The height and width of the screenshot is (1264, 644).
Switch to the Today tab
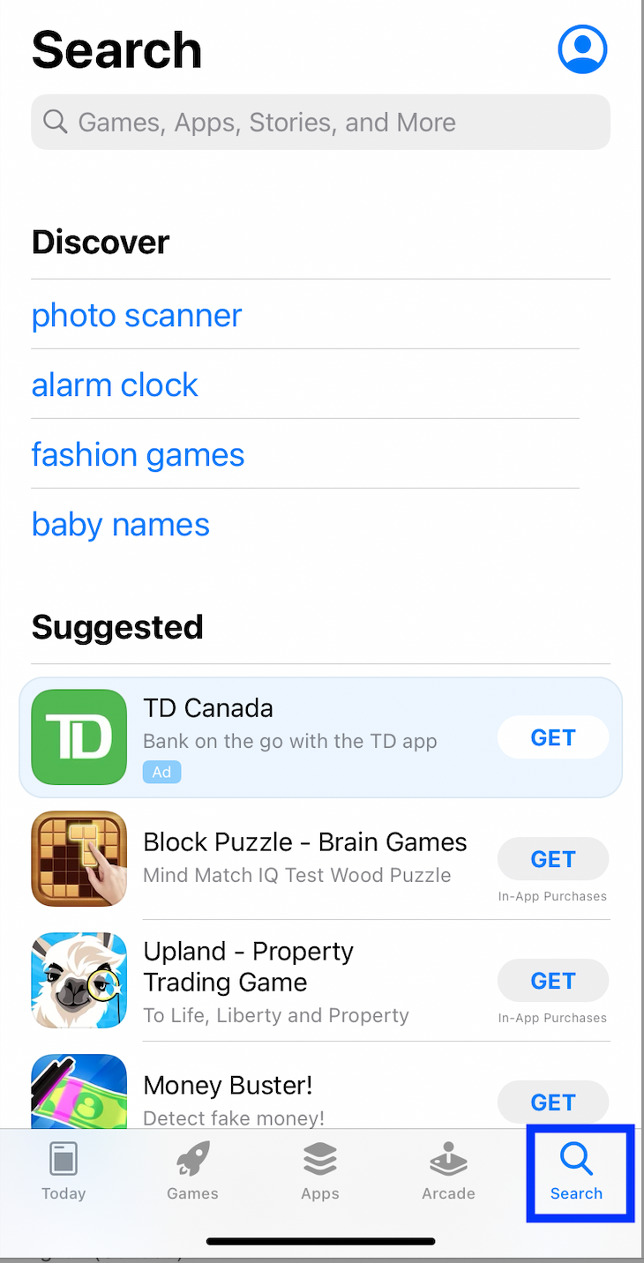[64, 1171]
